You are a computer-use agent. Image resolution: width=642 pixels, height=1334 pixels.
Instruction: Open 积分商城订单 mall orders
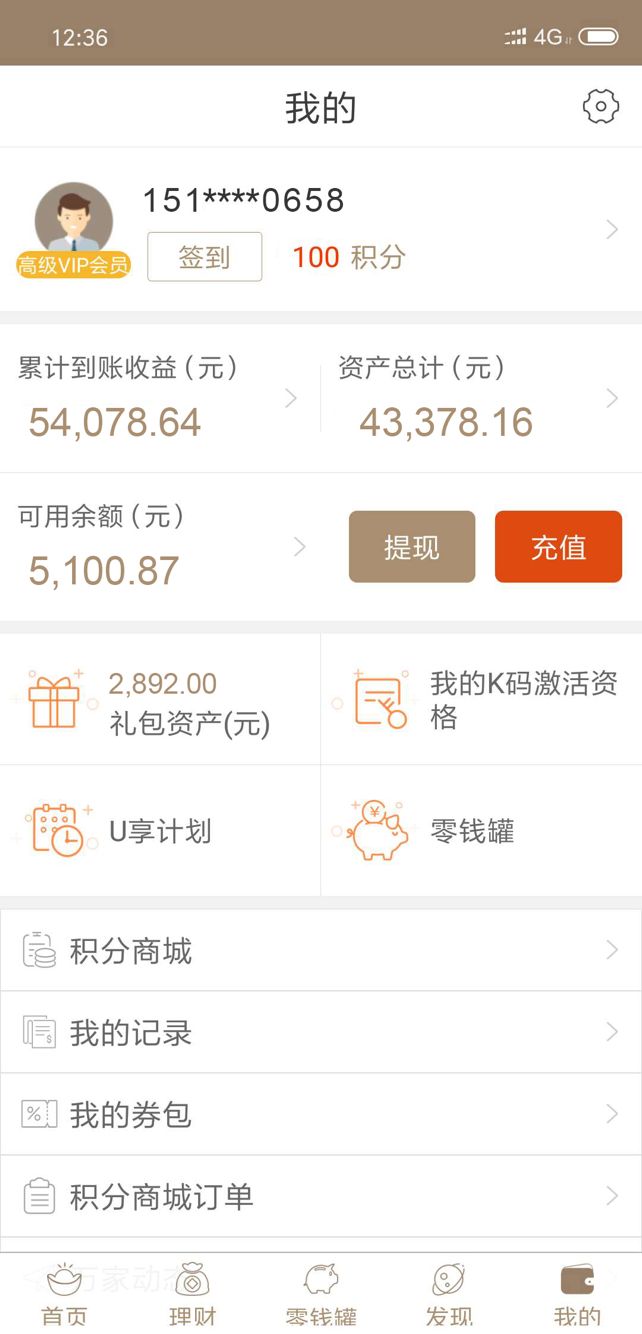pos(321,1196)
